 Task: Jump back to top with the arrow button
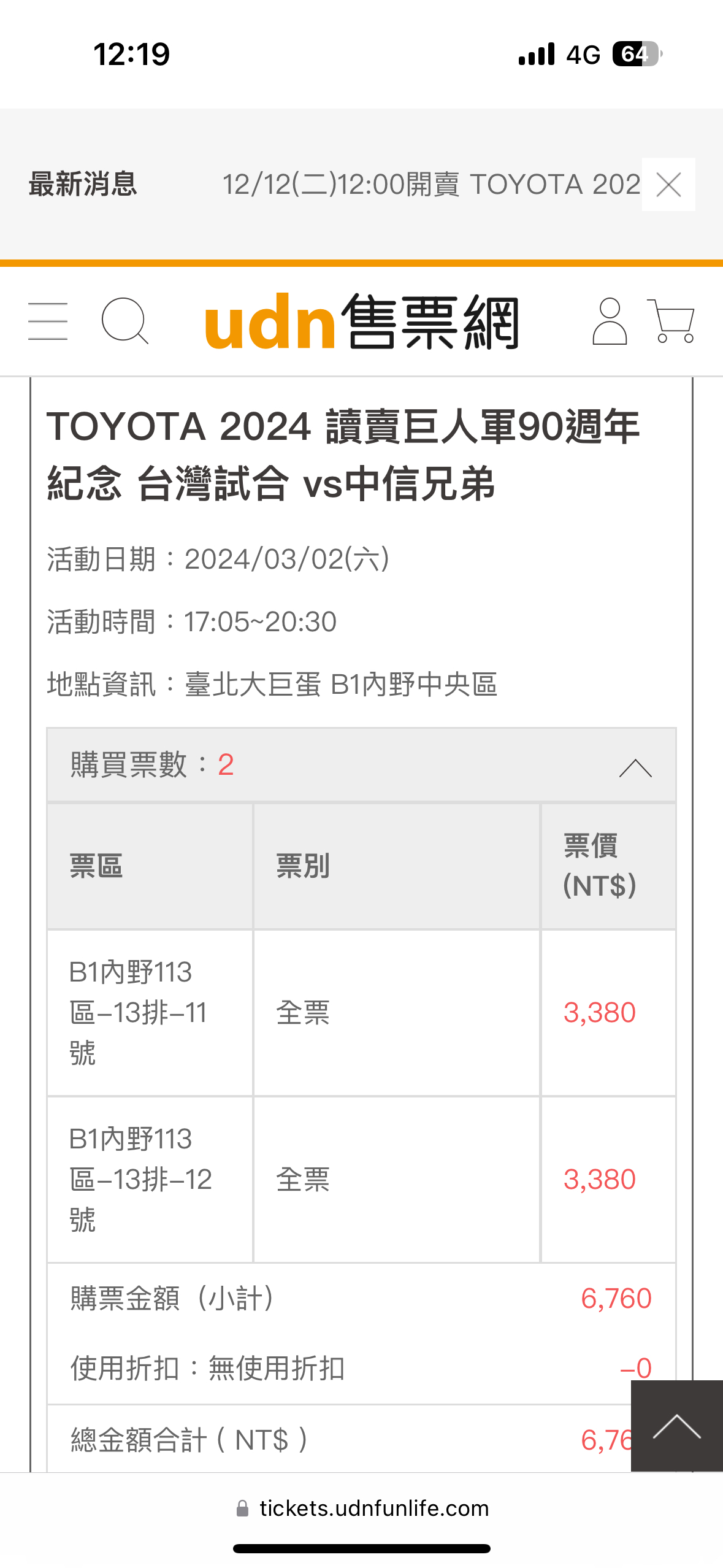pos(677,1426)
